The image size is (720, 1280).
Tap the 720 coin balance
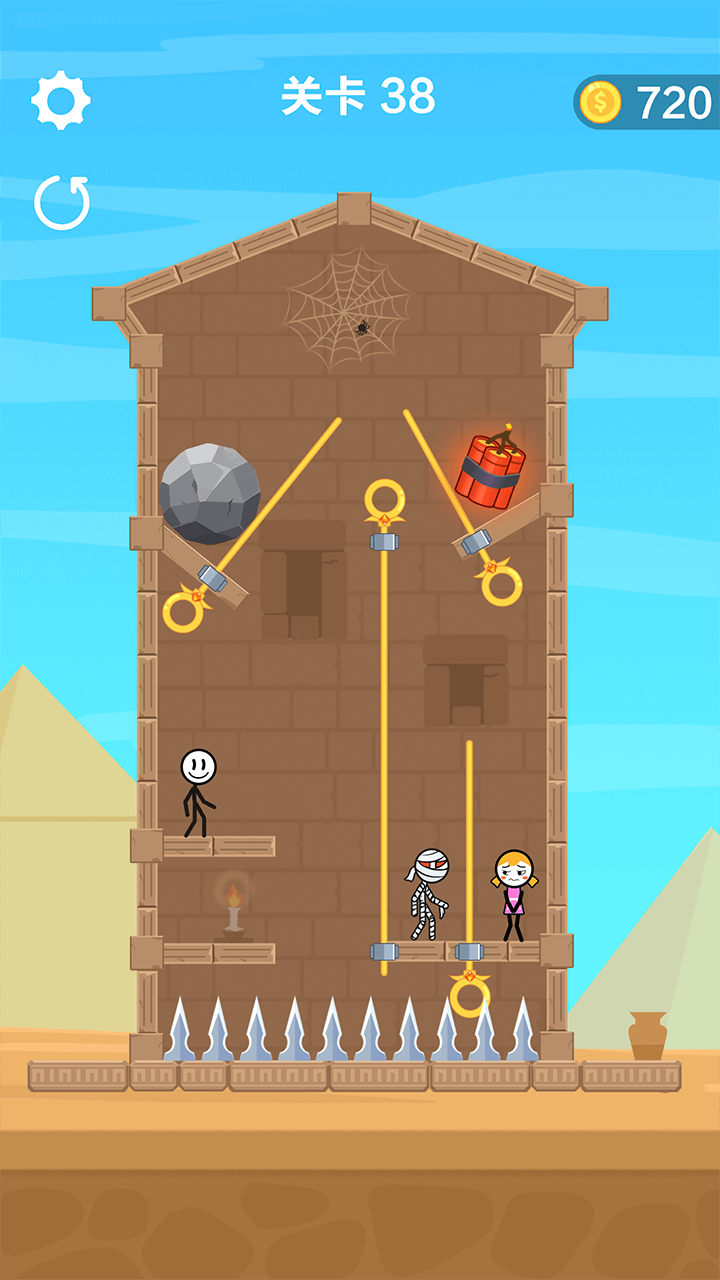(x=648, y=102)
